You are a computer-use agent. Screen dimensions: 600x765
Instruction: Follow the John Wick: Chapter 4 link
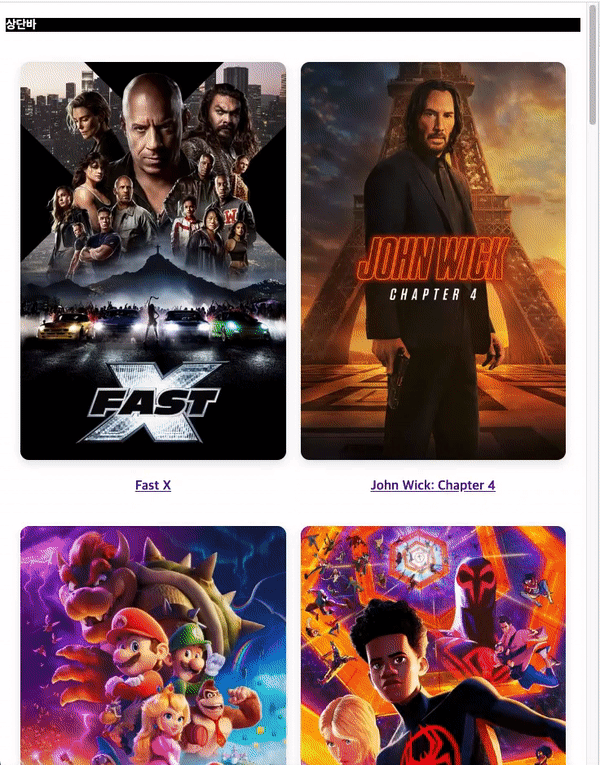(433, 485)
